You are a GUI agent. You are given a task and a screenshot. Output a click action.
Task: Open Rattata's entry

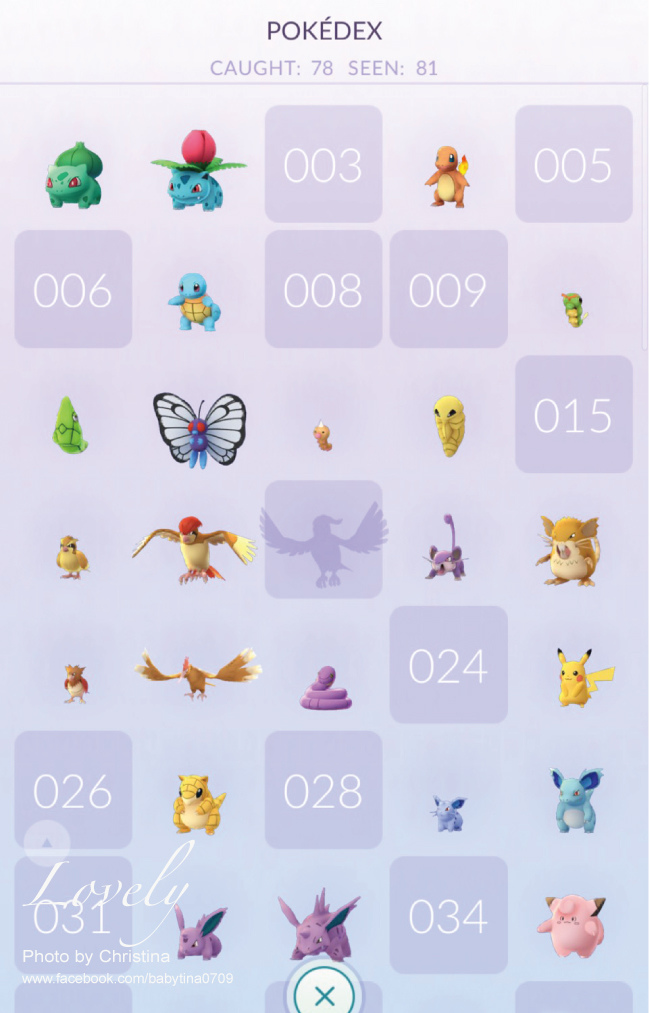(x=443, y=552)
